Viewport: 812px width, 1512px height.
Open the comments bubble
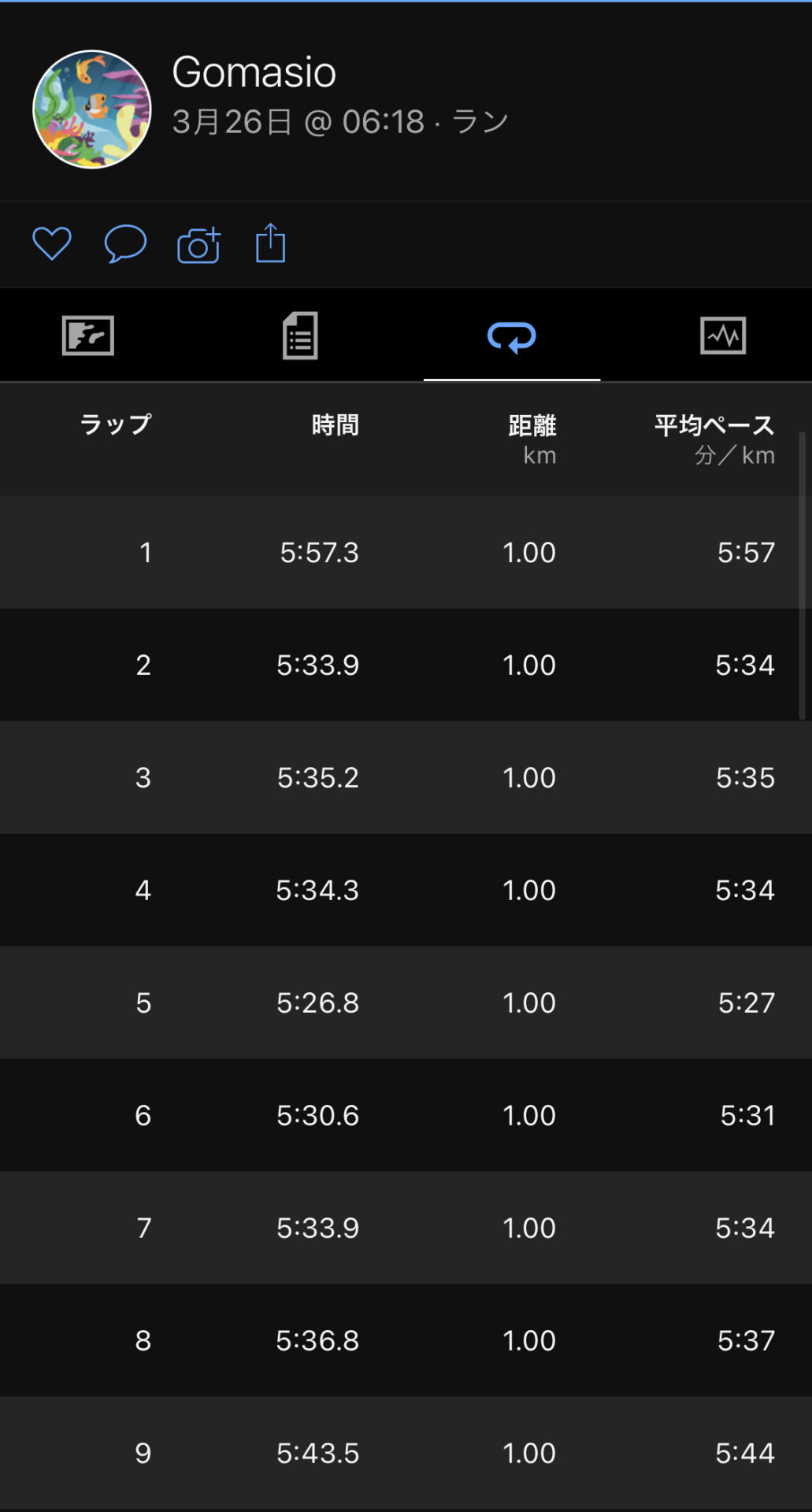(125, 243)
